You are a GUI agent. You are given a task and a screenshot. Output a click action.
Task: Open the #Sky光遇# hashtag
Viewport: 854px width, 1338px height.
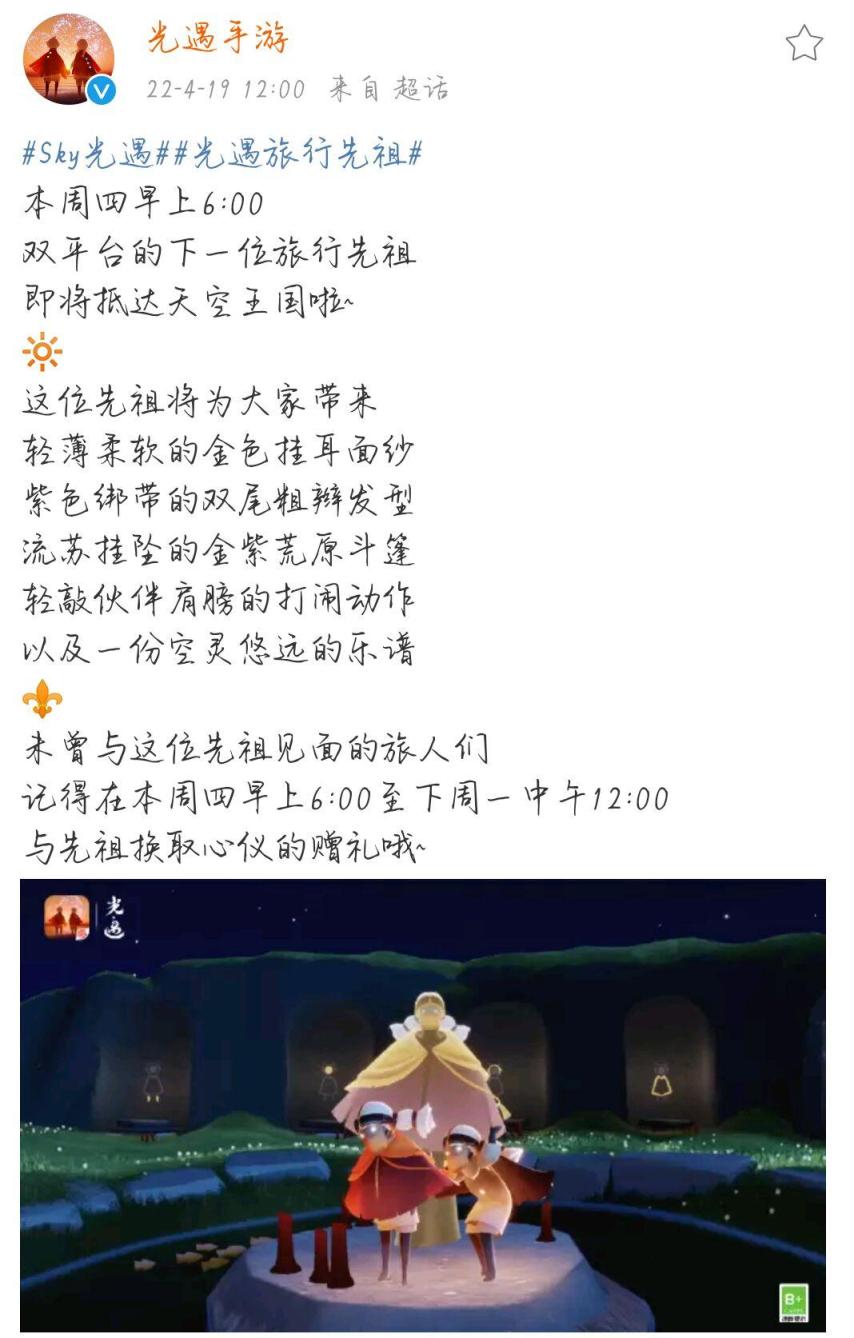tap(88, 154)
